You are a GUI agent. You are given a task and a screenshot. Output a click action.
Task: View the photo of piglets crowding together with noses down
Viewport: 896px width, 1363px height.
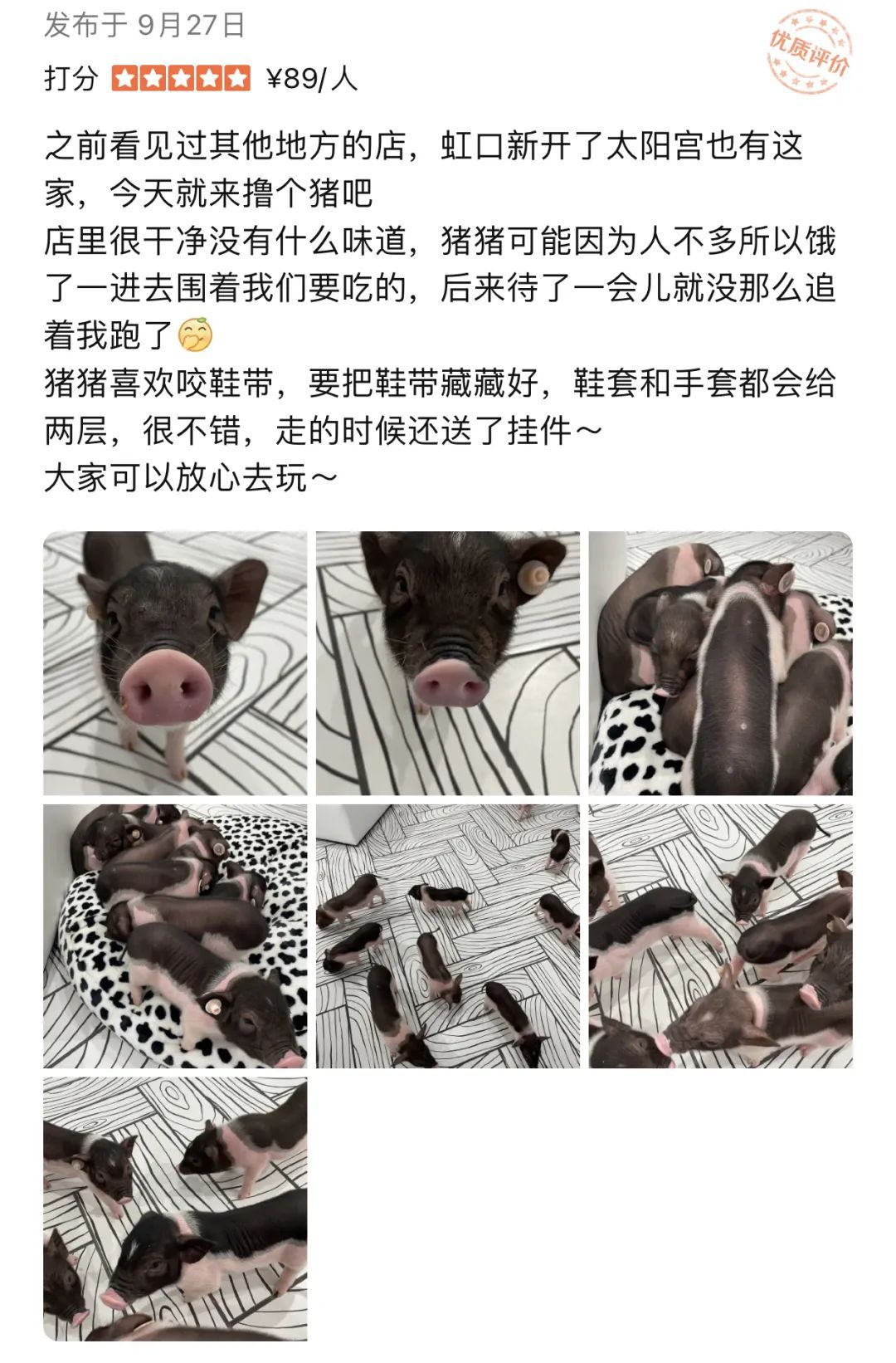[720, 936]
